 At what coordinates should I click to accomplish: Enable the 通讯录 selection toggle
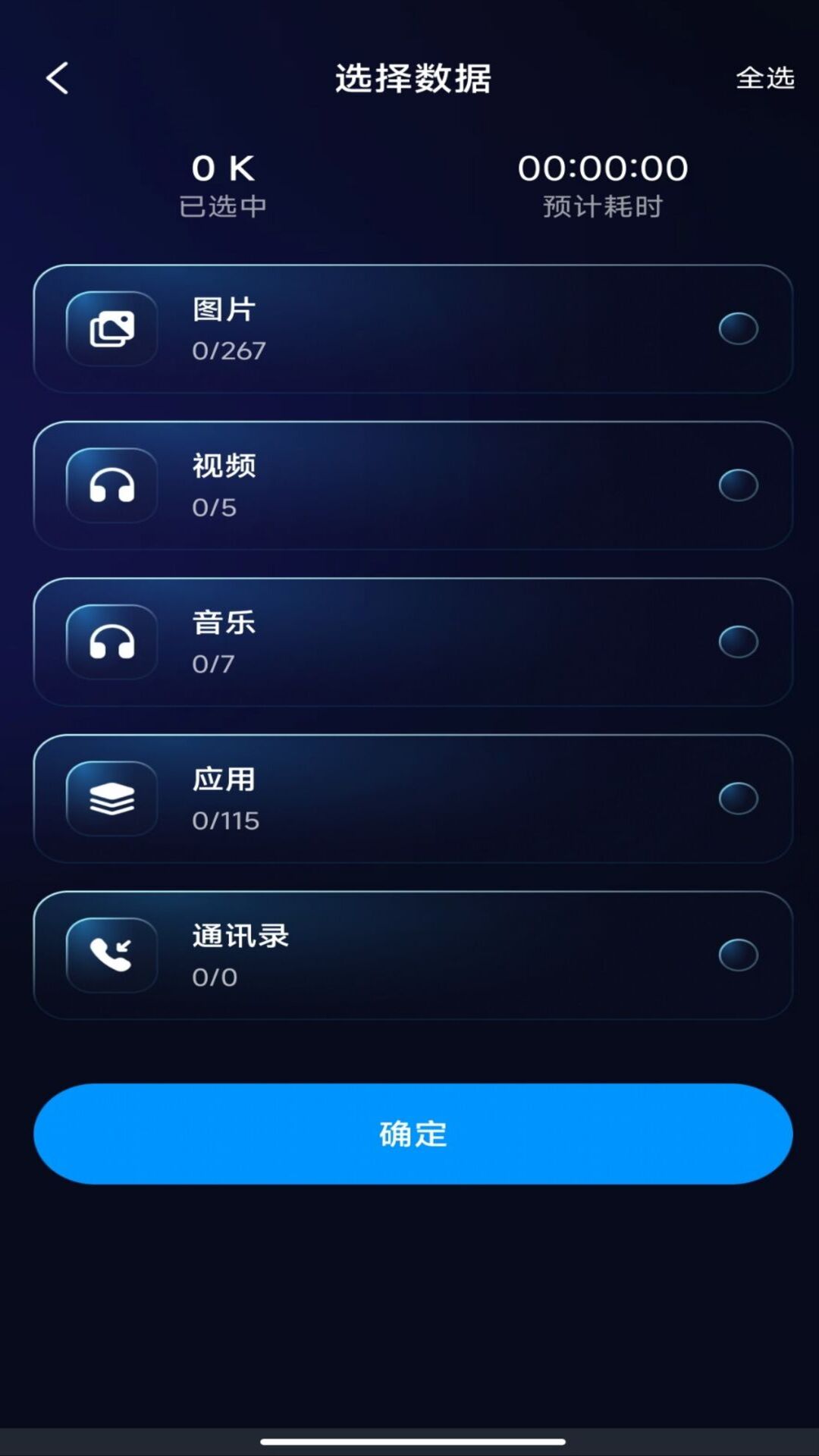pos(738,955)
